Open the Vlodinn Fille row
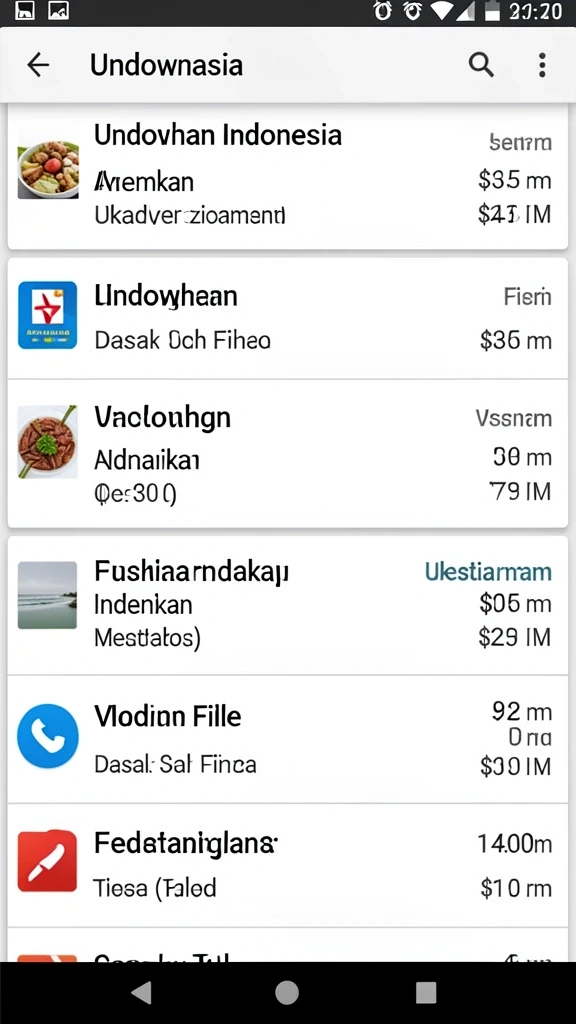This screenshot has height=1024, width=576. tap(287, 739)
